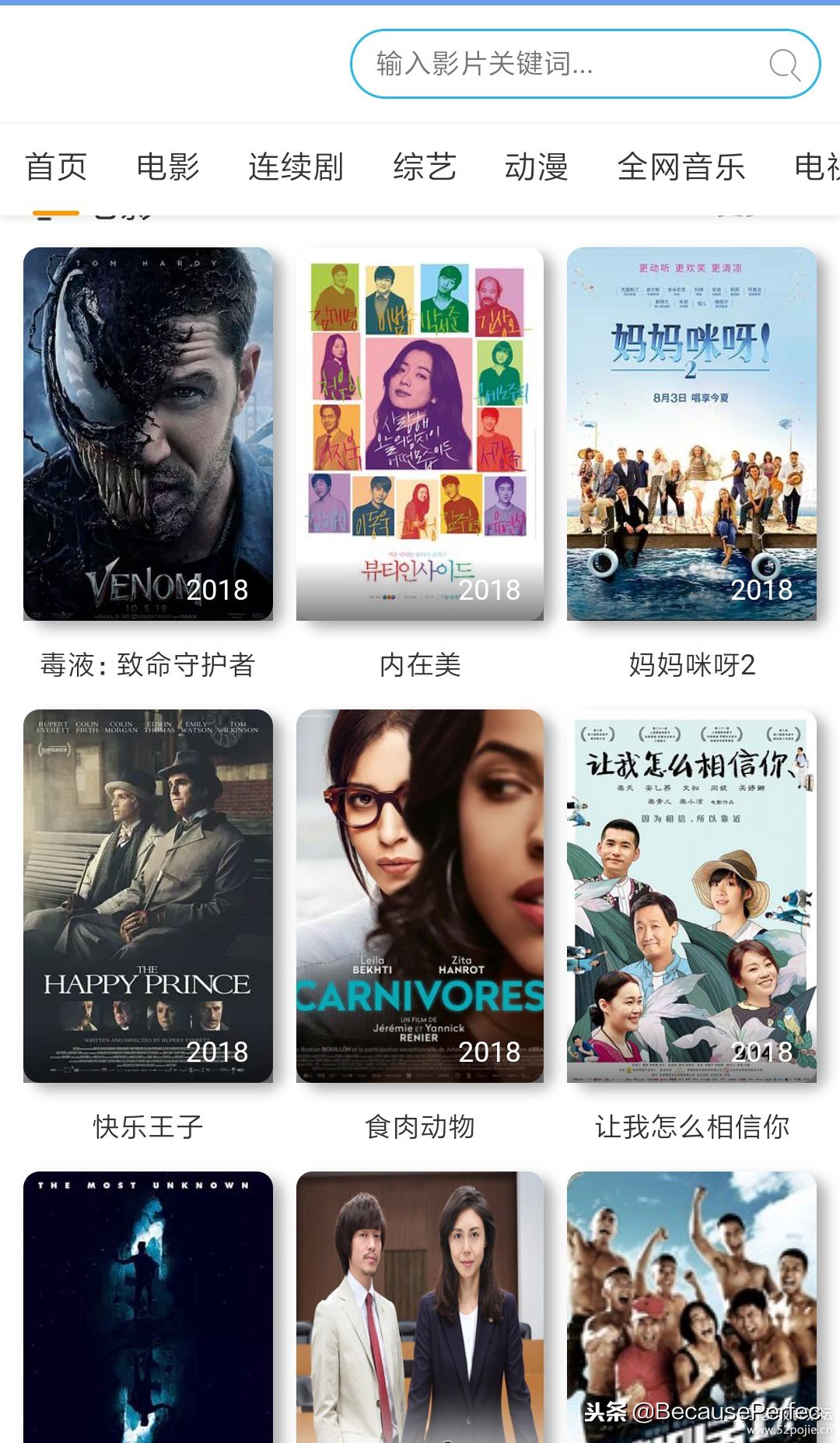
Task: Switch to the 电影 tab
Action: pyautogui.click(x=167, y=166)
